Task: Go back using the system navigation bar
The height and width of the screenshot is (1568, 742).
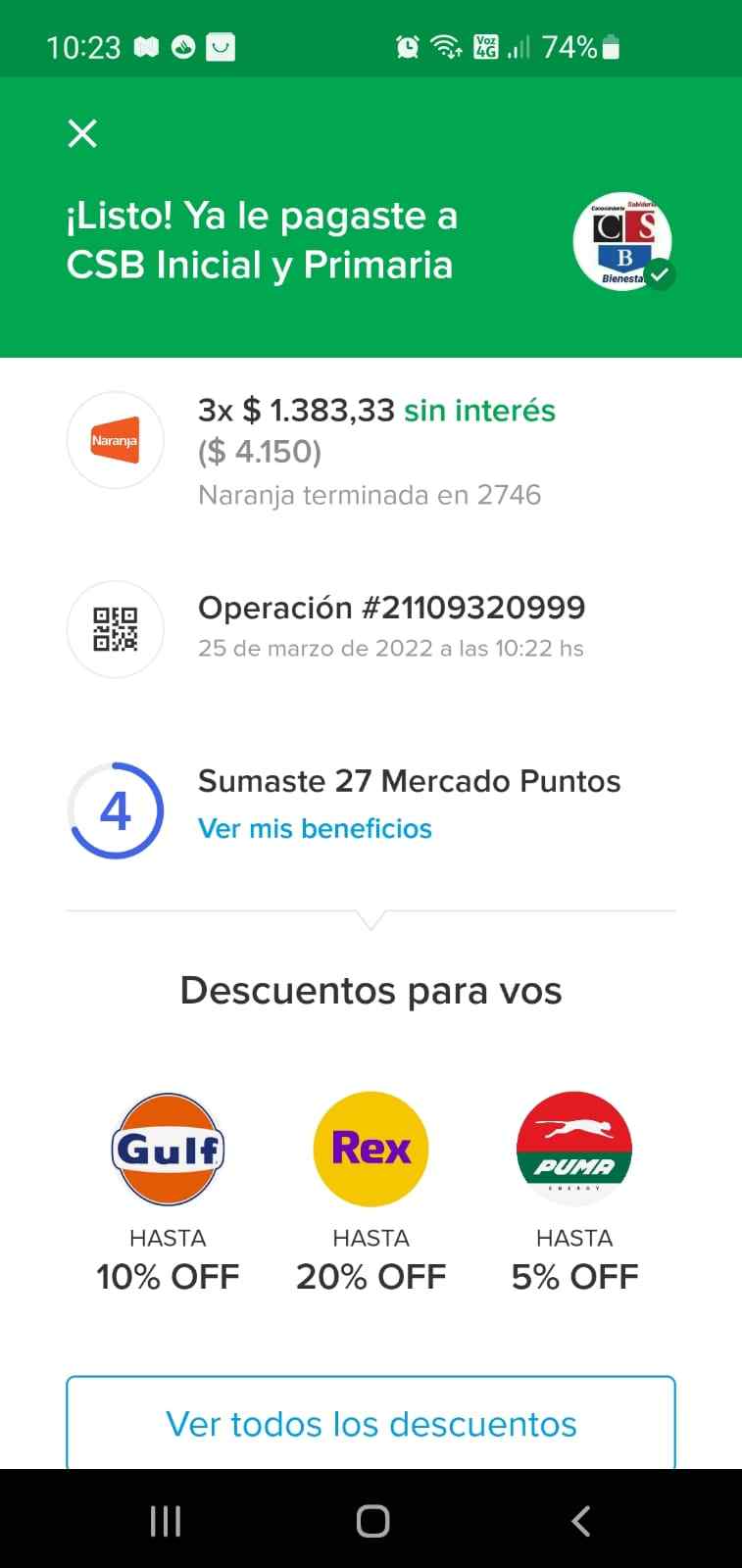Action: coord(580,1521)
